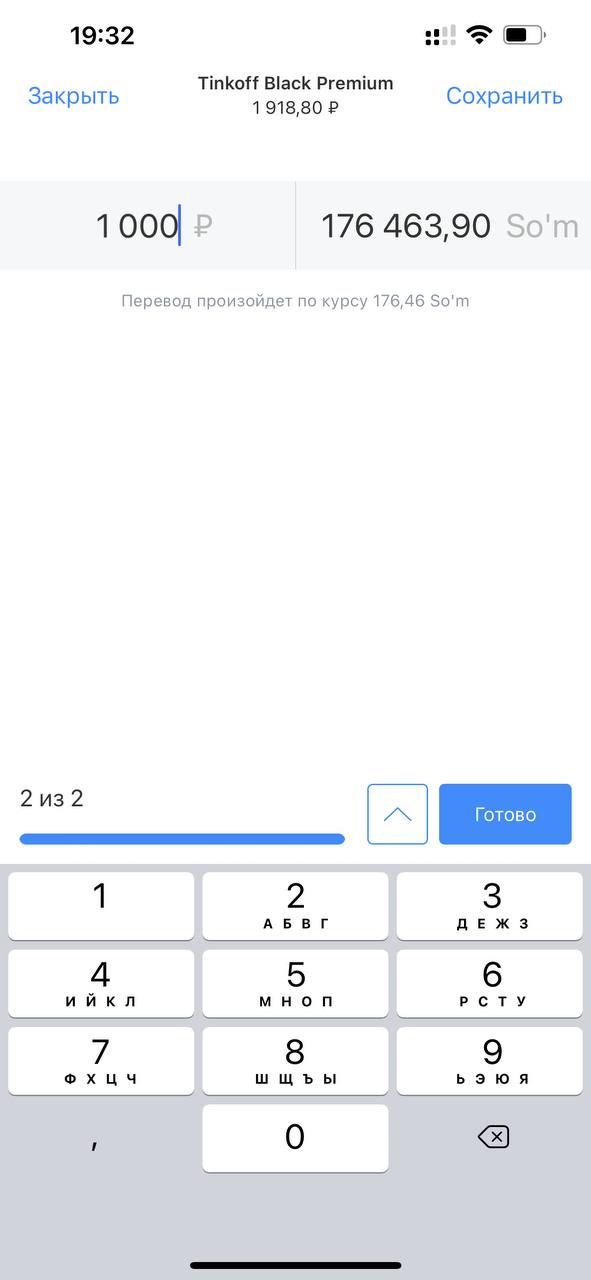Screen dimensions: 591x1280
Task: Edit the ruble amount field
Action: [x=148, y=226]
